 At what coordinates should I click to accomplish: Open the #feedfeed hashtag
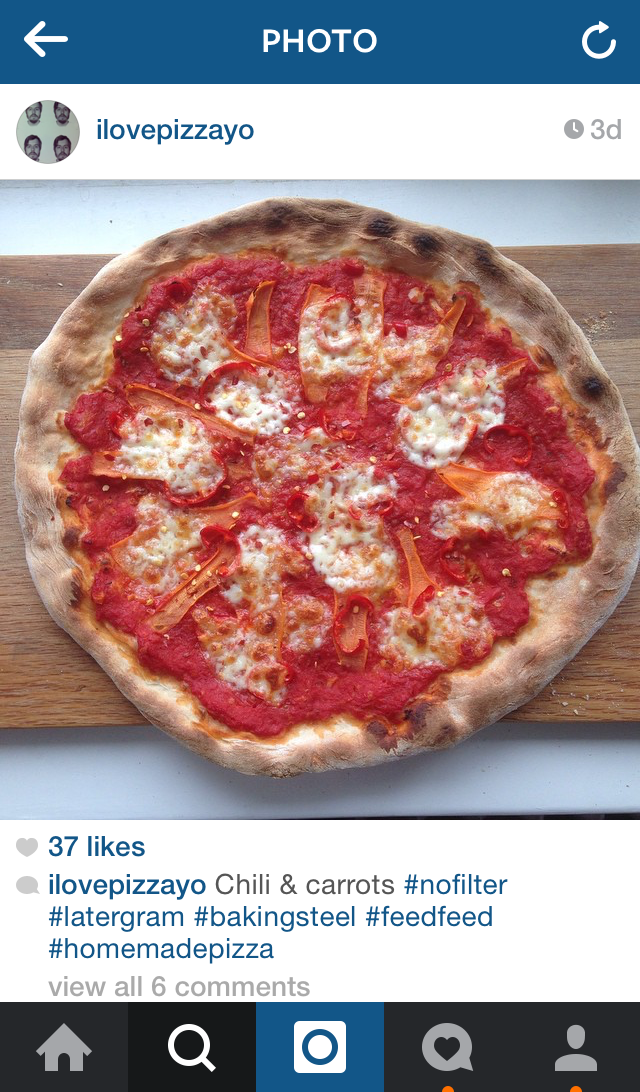coord(429,917)
